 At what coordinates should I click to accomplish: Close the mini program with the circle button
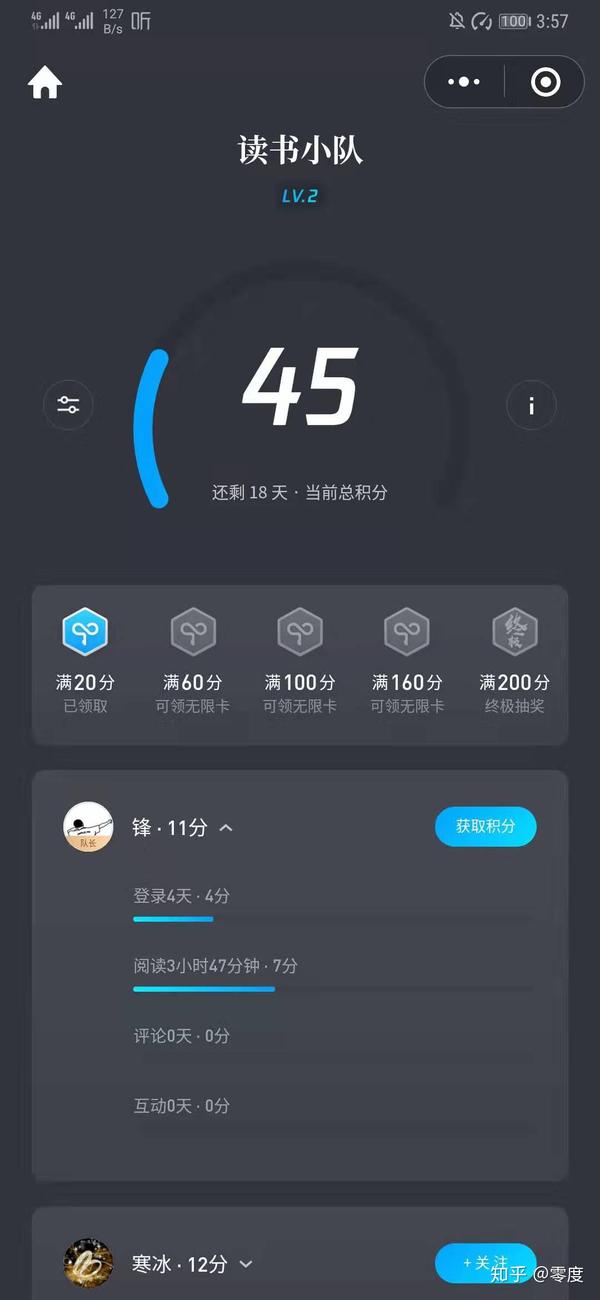click(545, 82)
